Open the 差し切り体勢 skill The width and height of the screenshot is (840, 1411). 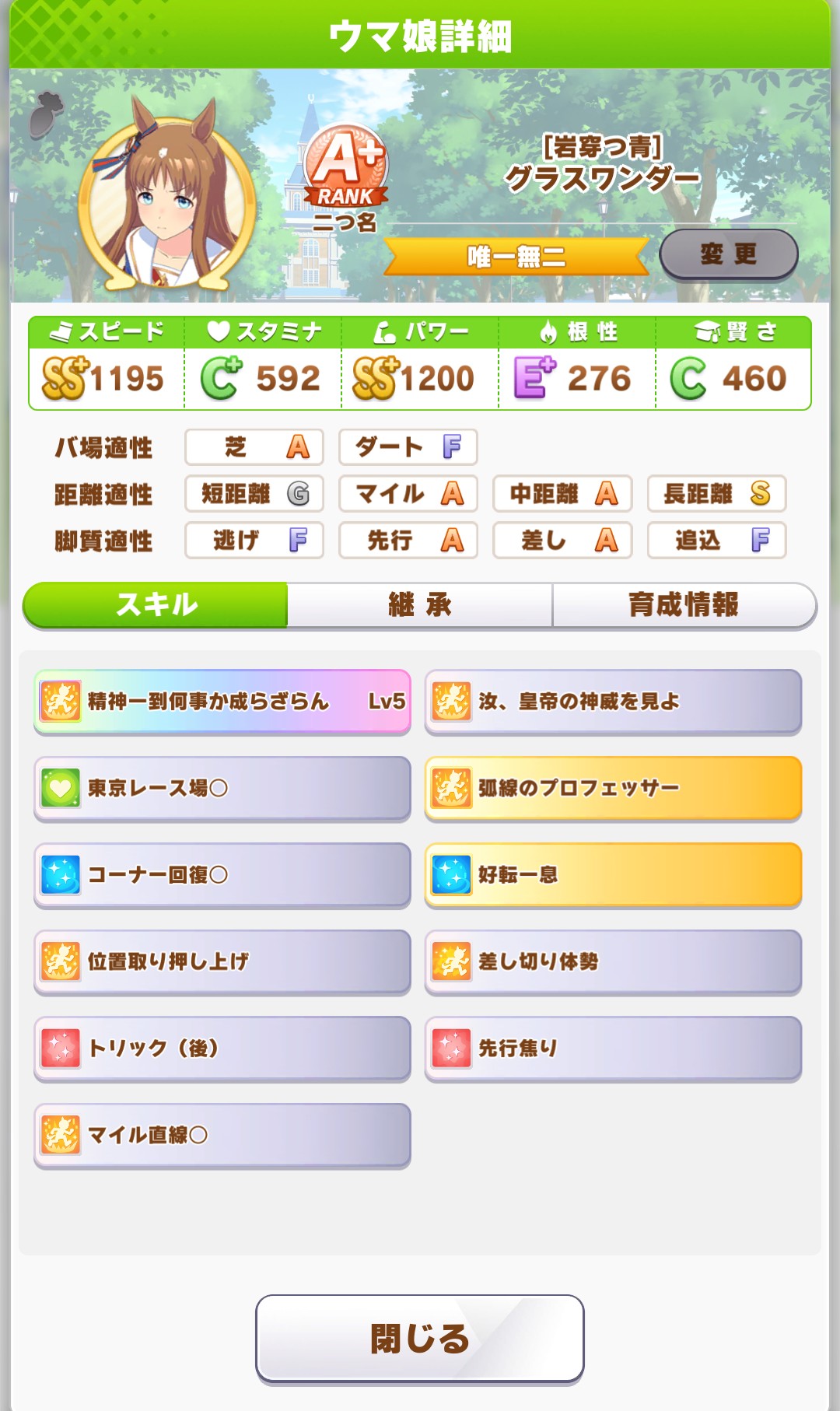point(613,961)
